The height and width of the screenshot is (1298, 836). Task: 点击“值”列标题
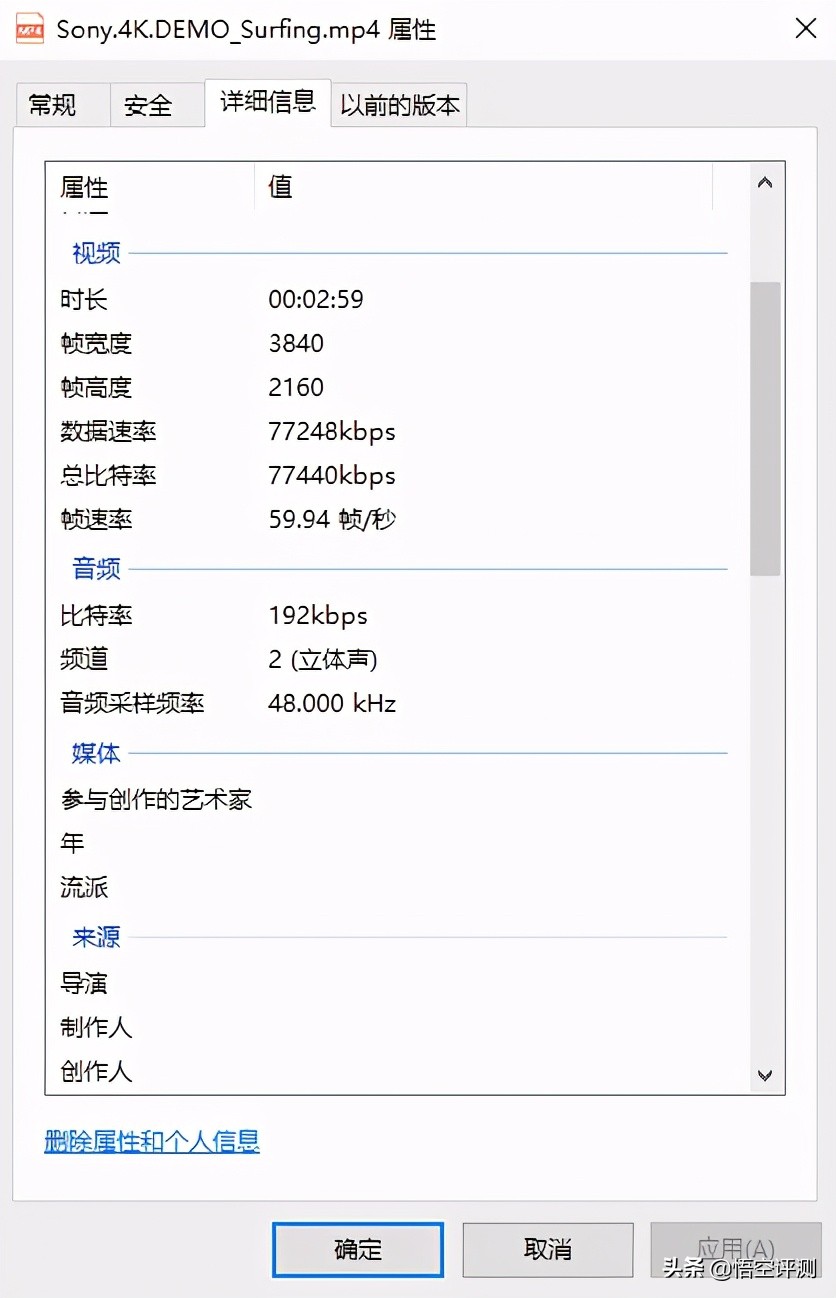click(279, 187)
